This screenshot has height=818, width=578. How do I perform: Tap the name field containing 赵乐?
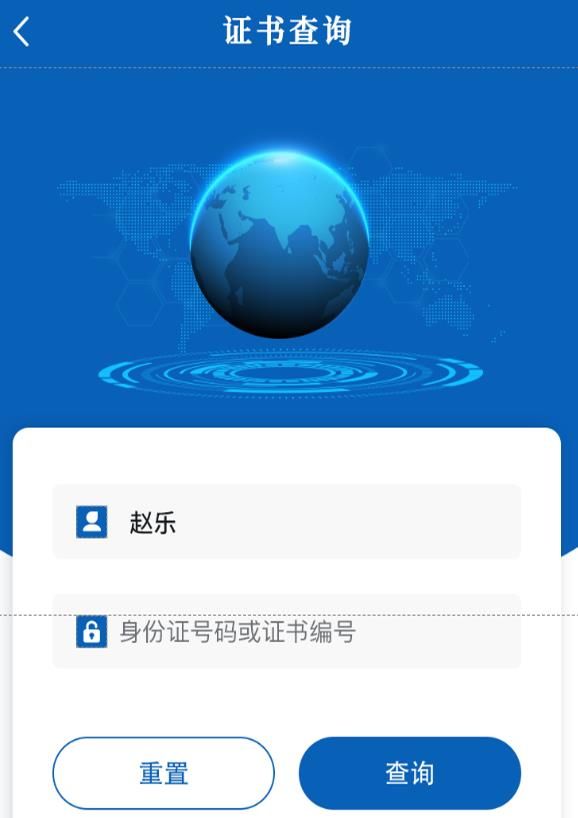287,522
